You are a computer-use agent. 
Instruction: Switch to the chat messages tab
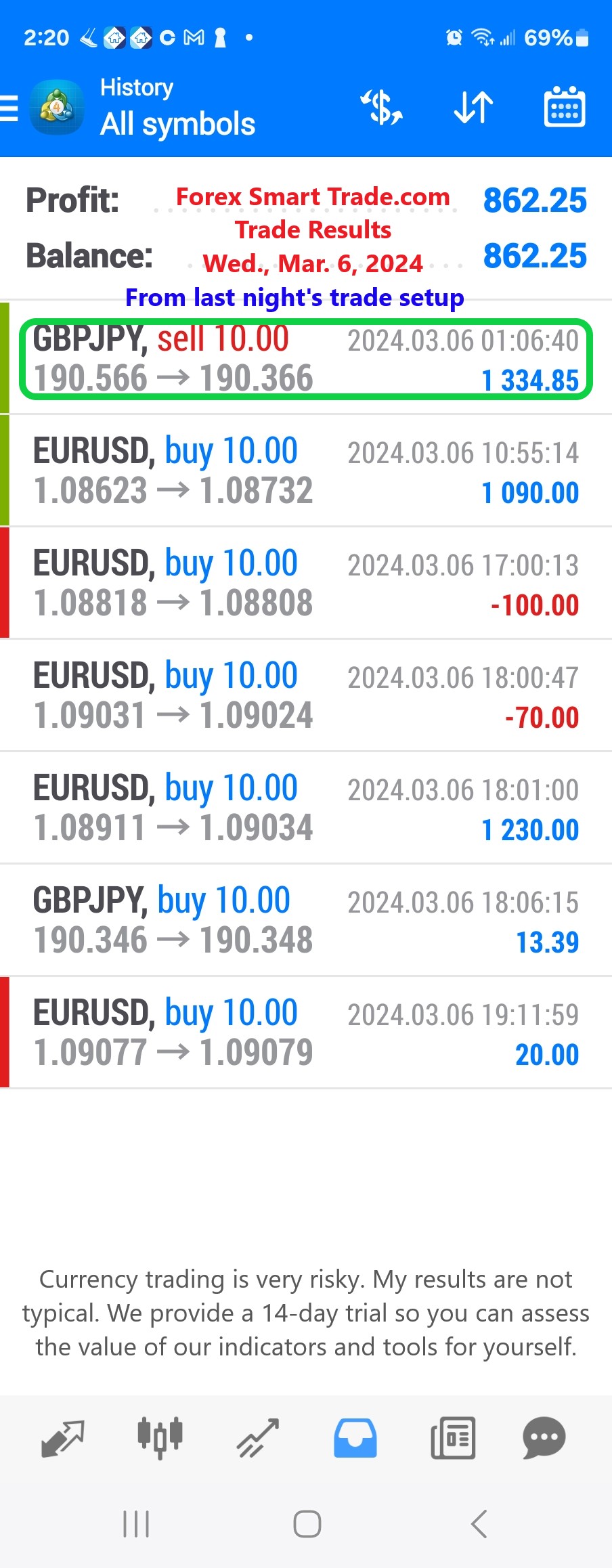(544, 1438)
